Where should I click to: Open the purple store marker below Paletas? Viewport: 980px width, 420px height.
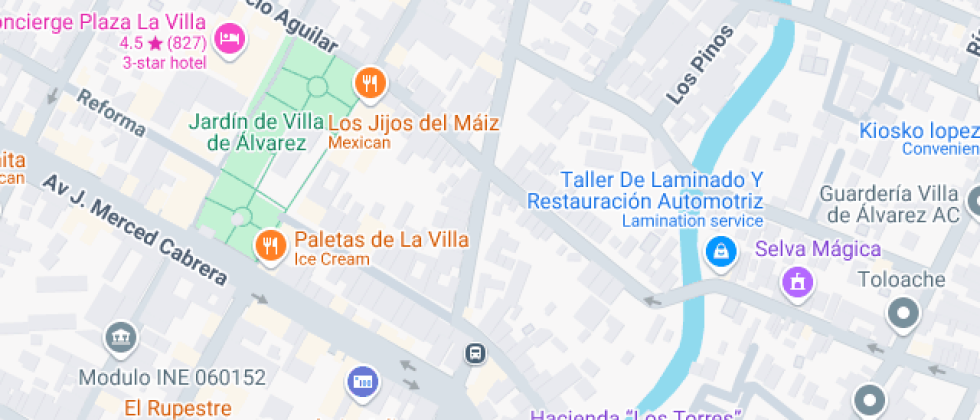[362, 381]
